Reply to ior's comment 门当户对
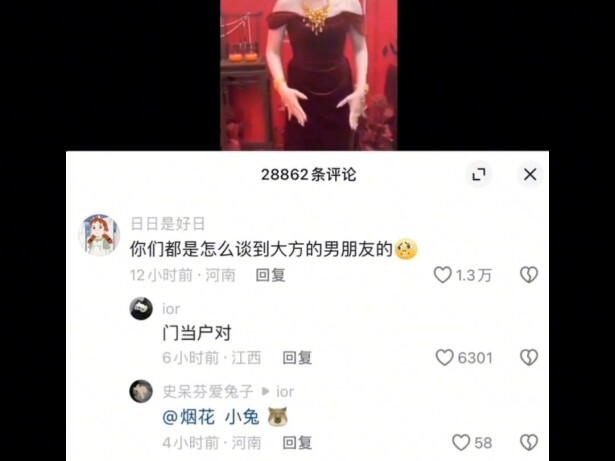Screen dimensions: 615x461 tap(297, 357)
